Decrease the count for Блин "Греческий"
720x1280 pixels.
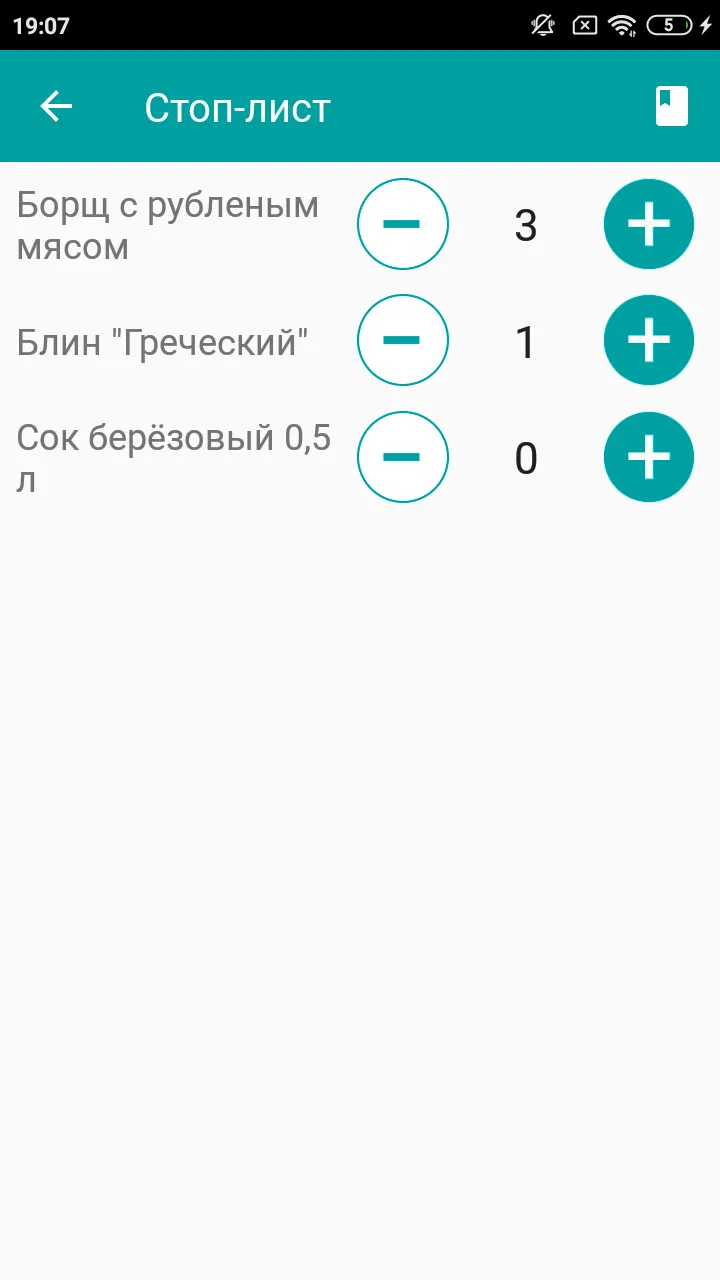tap(403, 340)
